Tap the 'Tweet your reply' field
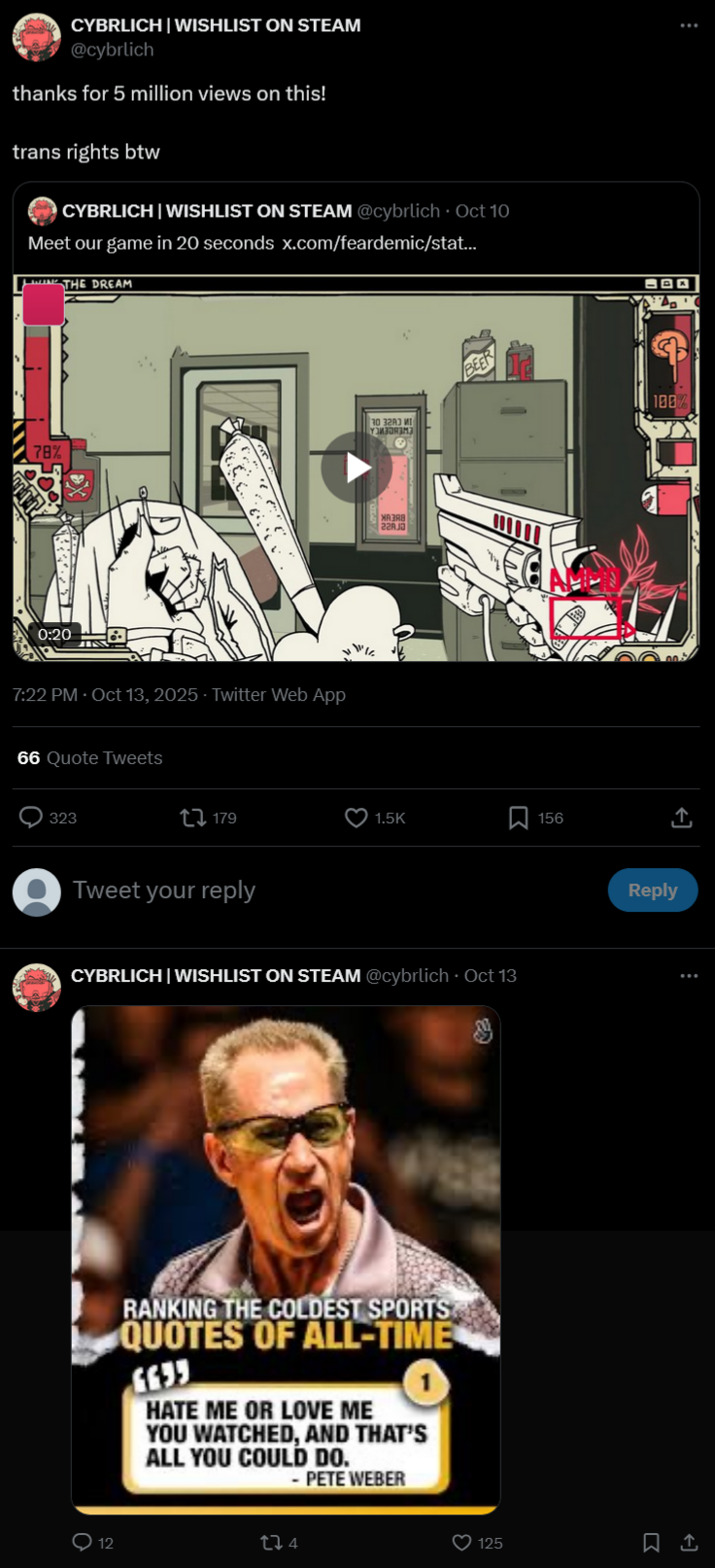This screenshot has width=715, height=1568. [291, 890]
